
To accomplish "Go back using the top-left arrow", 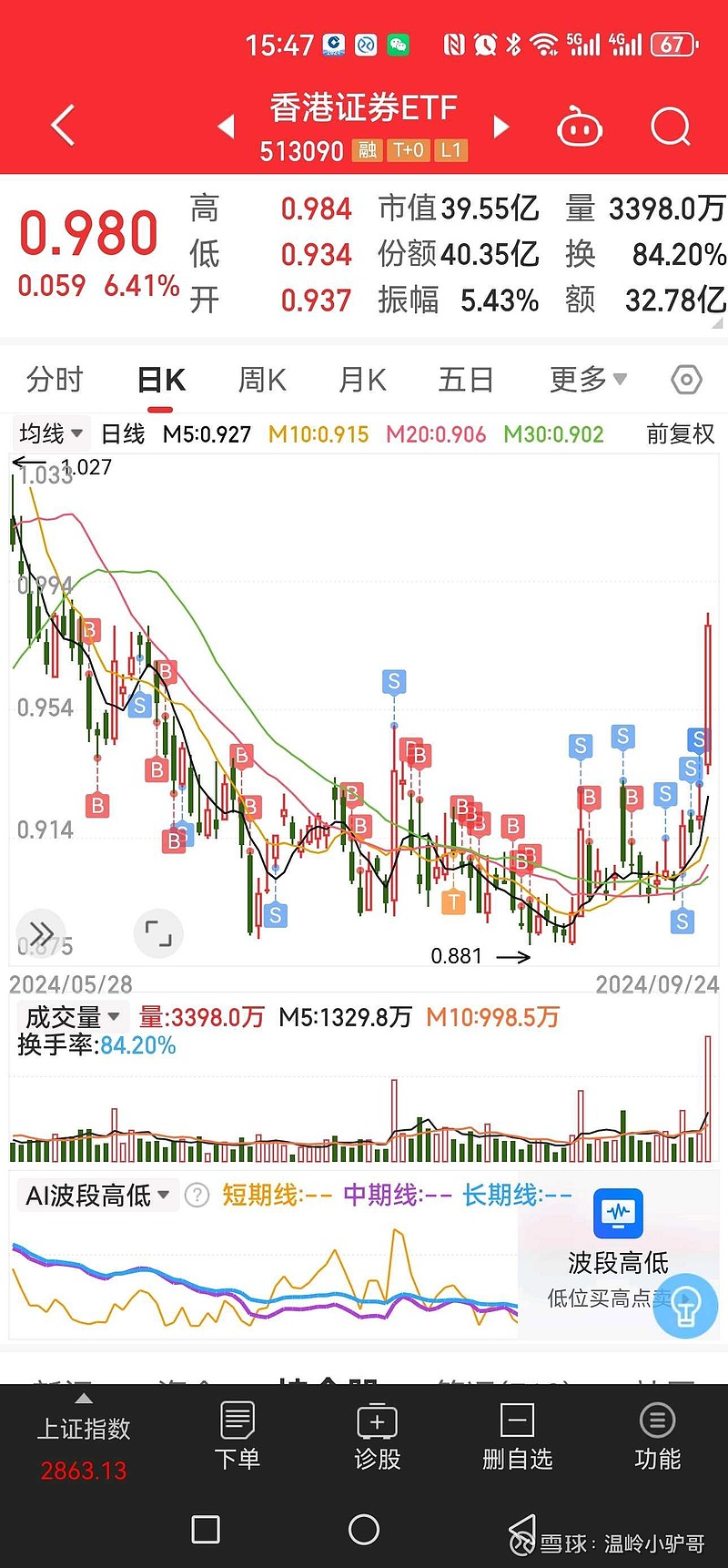I will [62, 126].
